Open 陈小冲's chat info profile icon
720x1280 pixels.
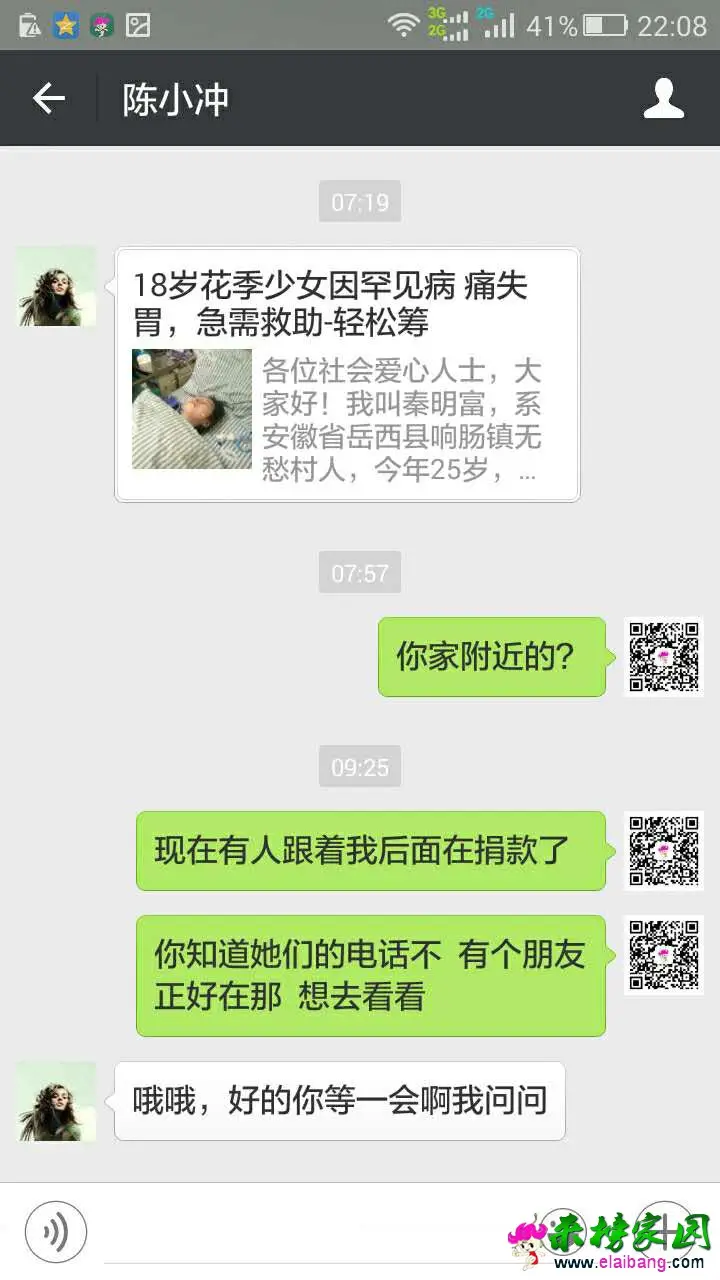click(663, 98)
